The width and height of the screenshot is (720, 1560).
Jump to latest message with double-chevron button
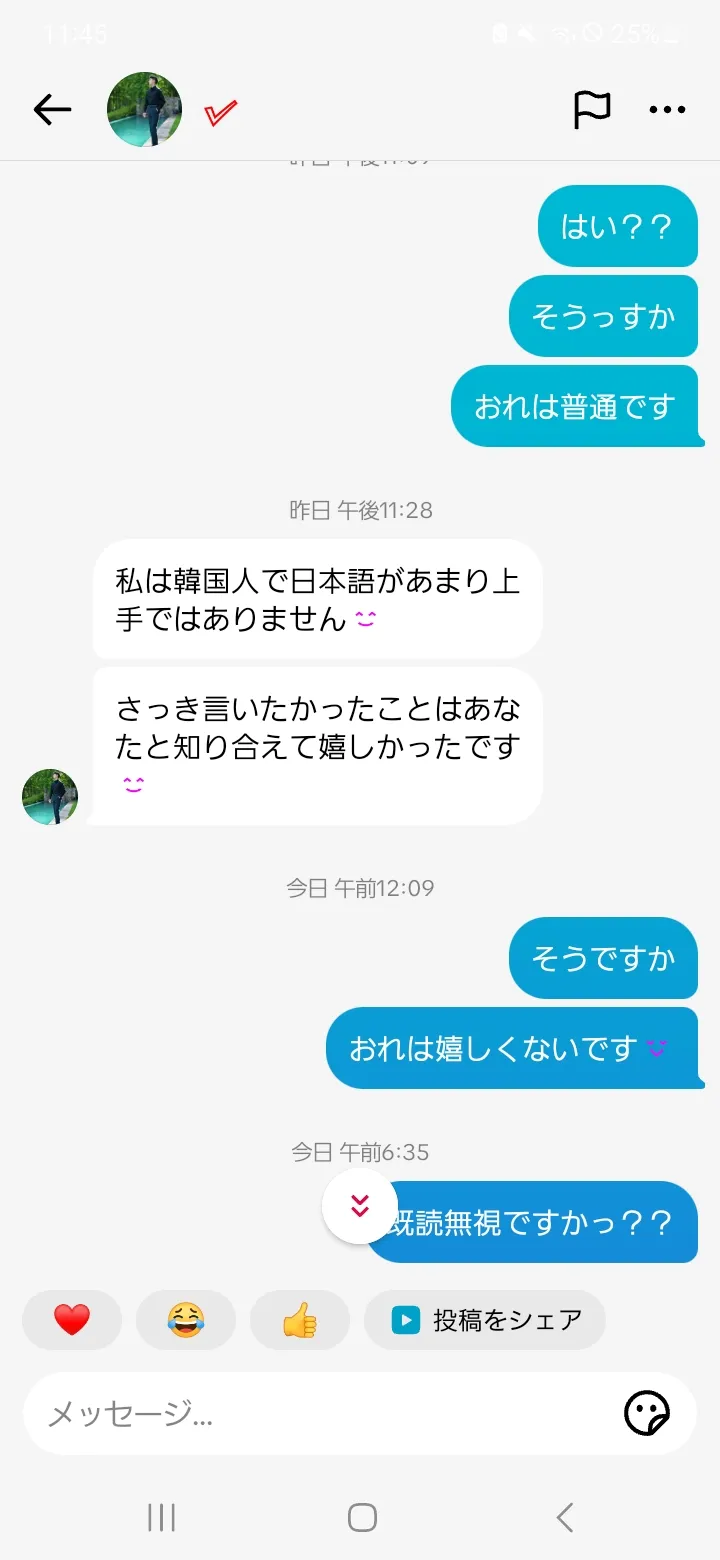pyautogui.click(x=360, y=1206)
